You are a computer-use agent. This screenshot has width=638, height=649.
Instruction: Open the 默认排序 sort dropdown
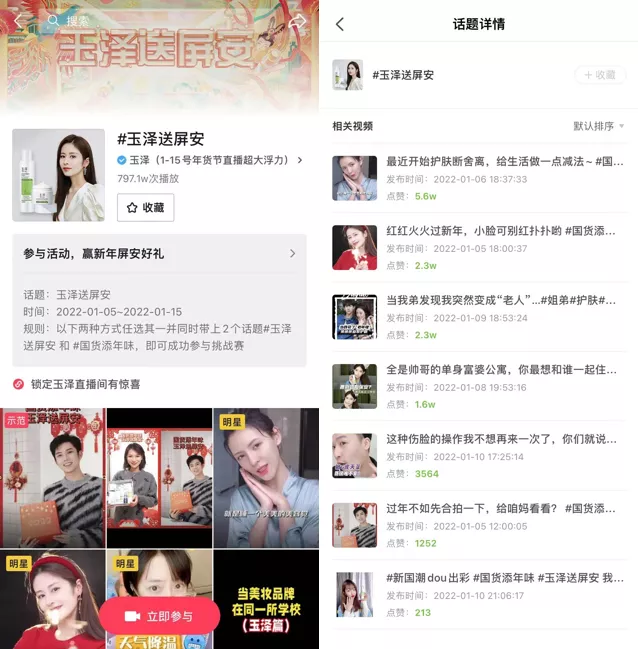[598, 126]
